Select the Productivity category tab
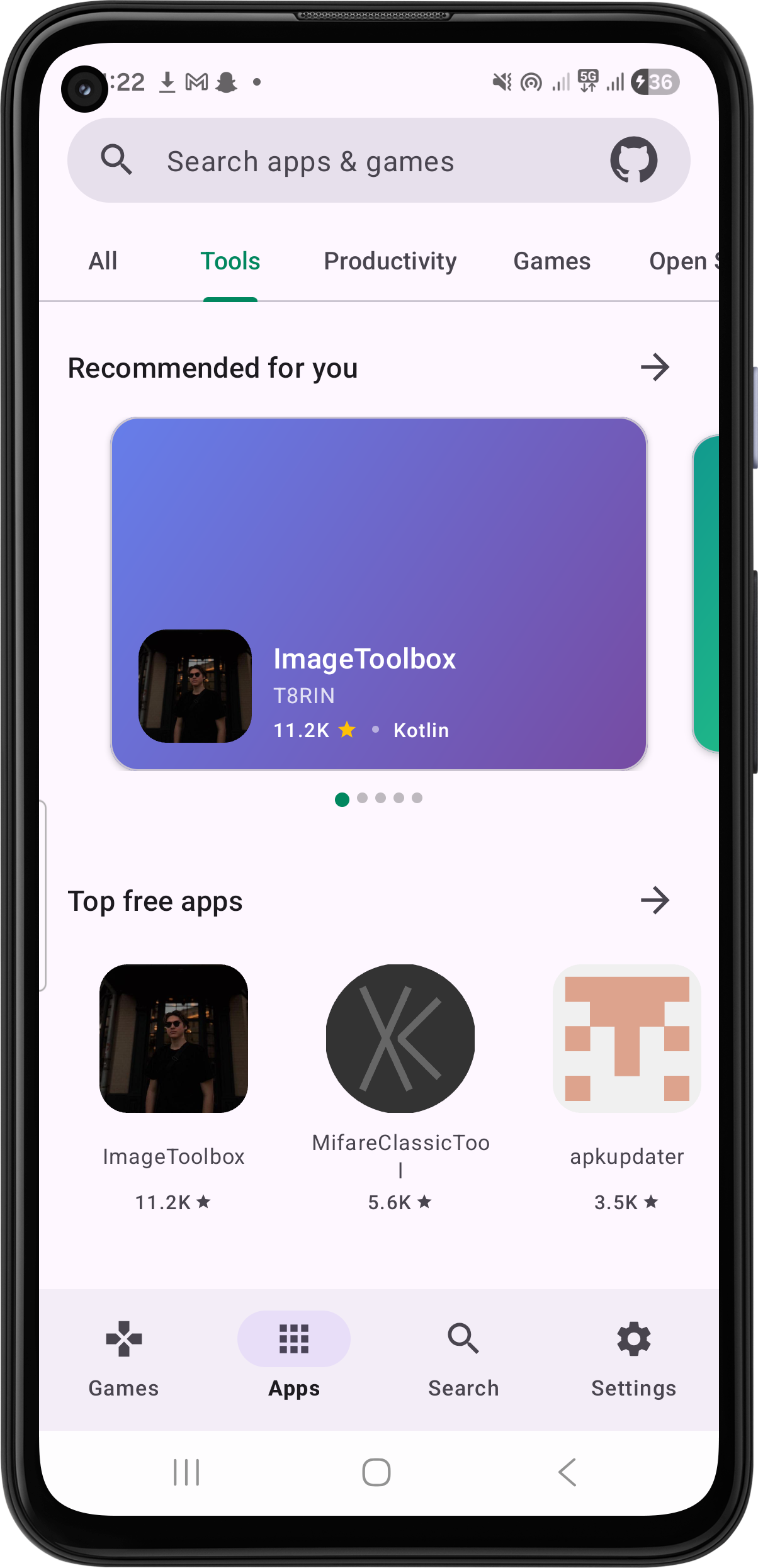 [x=390, y=261]
